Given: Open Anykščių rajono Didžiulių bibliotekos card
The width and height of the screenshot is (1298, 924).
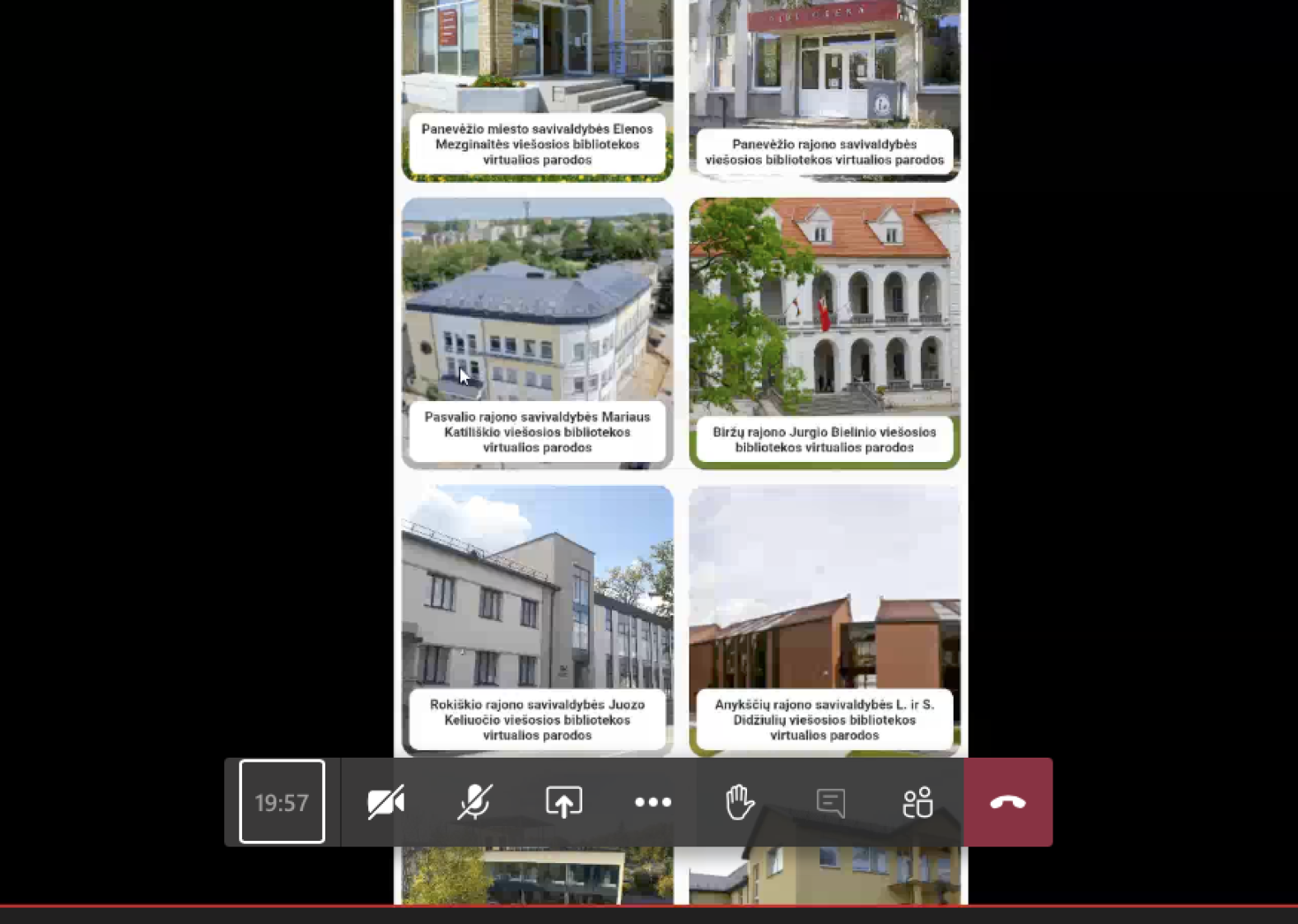Looking at the screenshot, I should (824, 619).
